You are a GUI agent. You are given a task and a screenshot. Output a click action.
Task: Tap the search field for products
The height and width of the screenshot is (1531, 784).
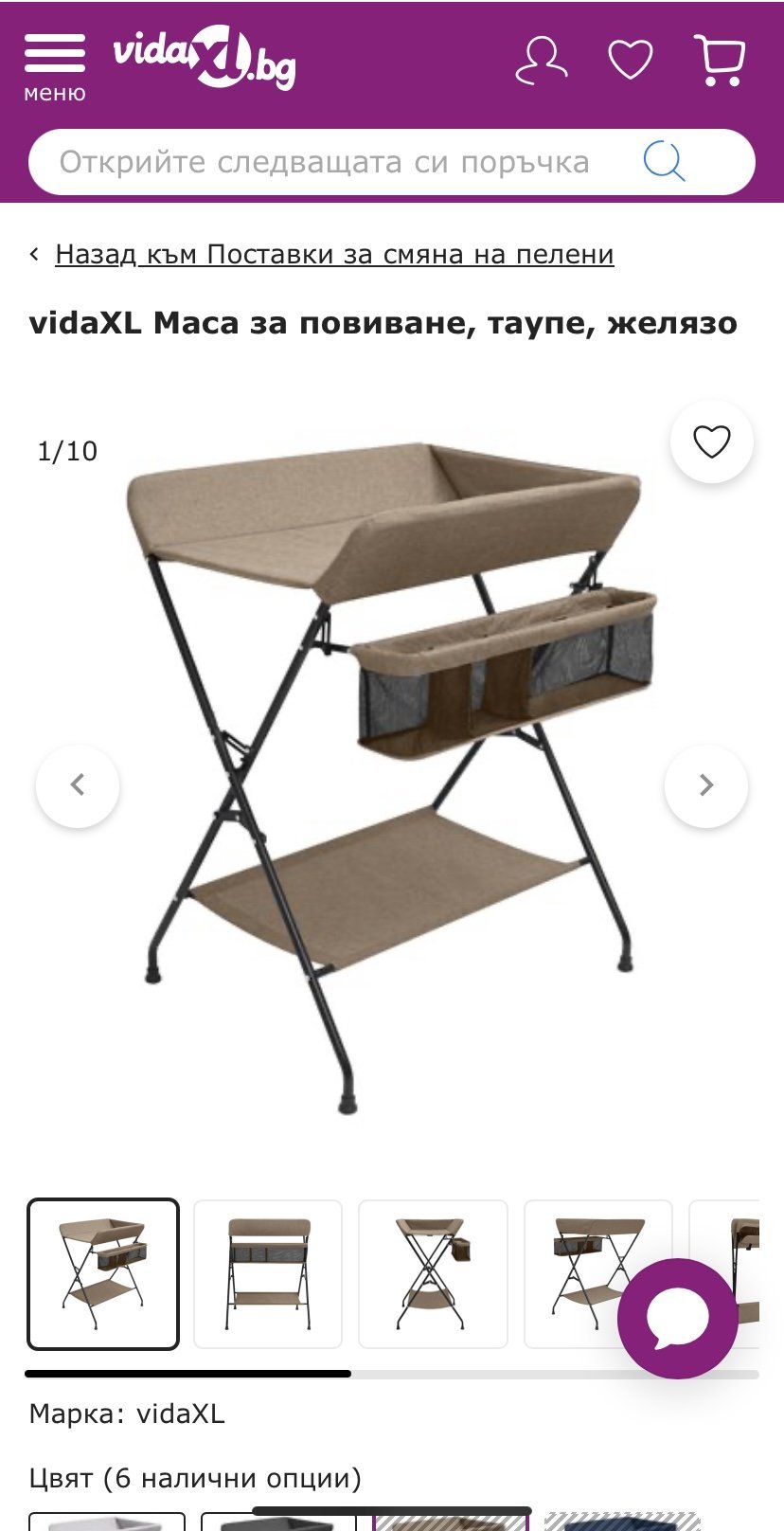(x=325, y=162)
